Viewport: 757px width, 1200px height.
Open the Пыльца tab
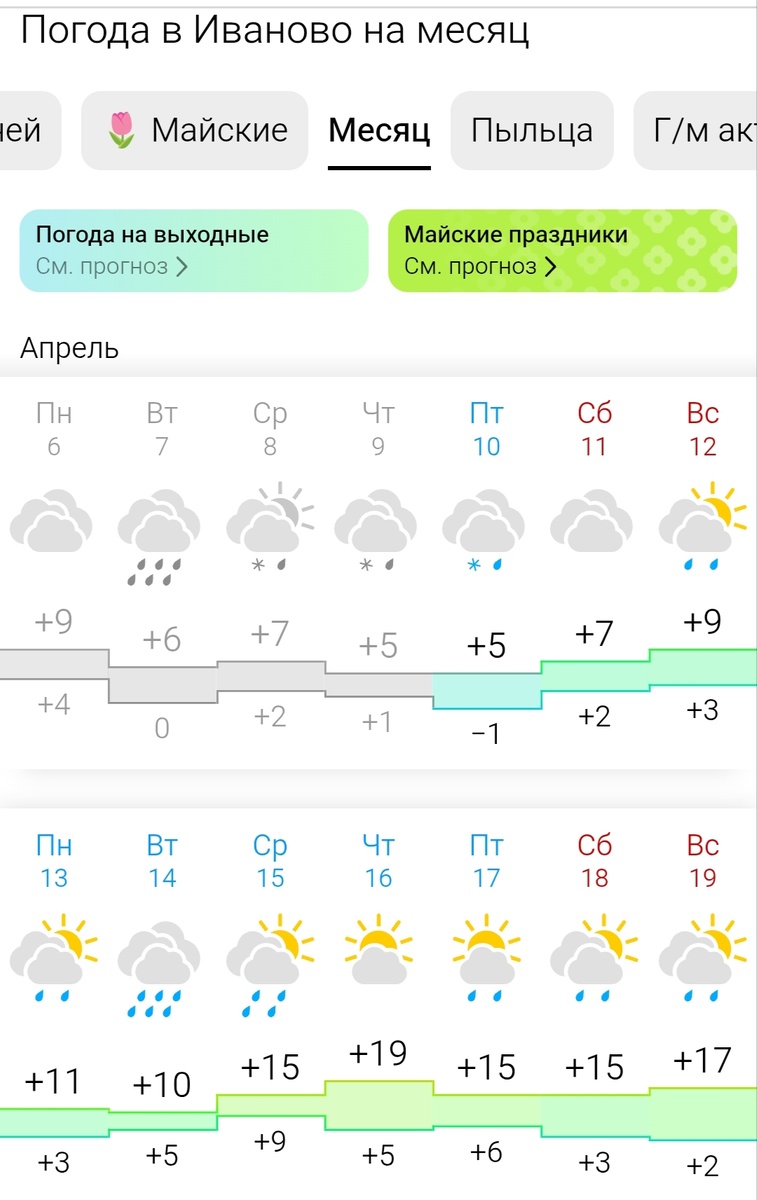[531, 130]
